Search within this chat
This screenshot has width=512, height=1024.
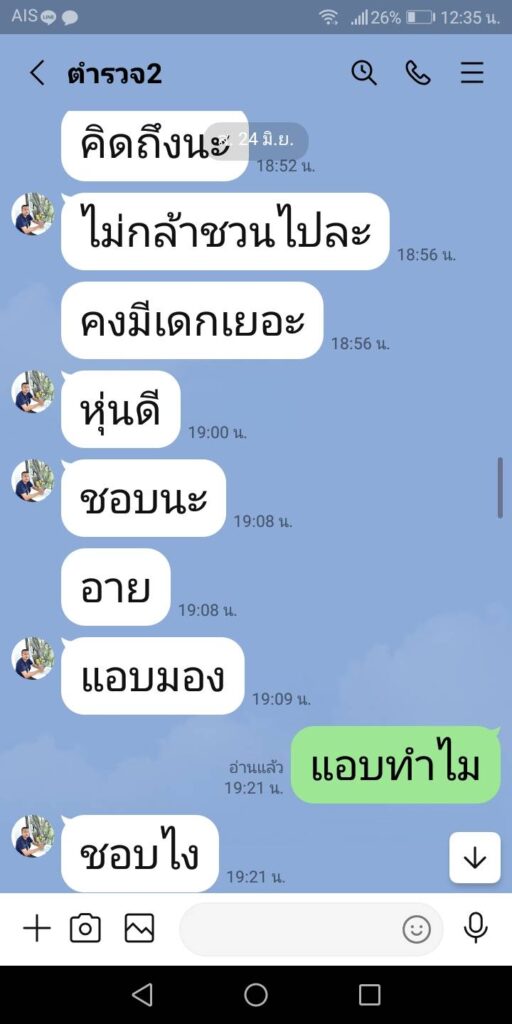tap(364, 72)
